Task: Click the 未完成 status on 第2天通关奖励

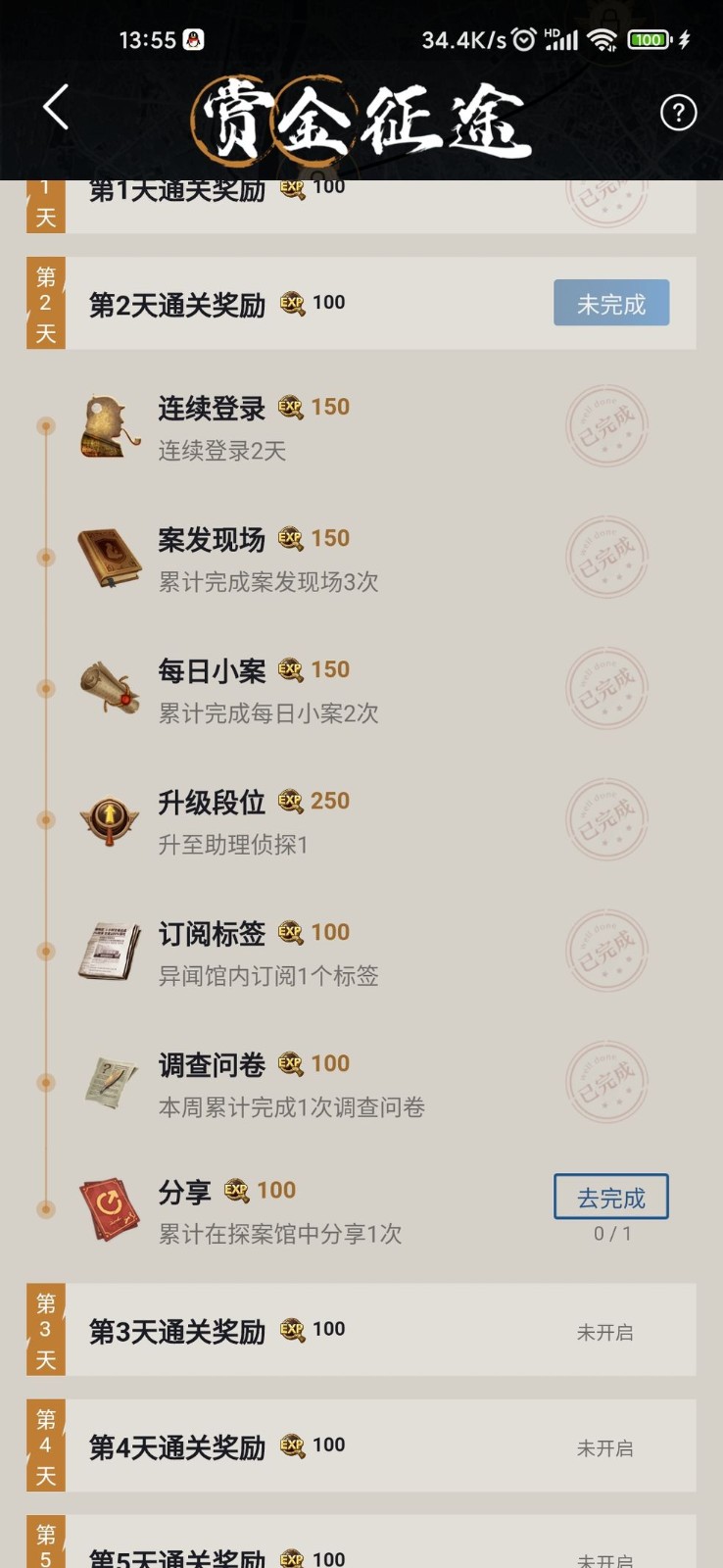Action: click(611, 304)
